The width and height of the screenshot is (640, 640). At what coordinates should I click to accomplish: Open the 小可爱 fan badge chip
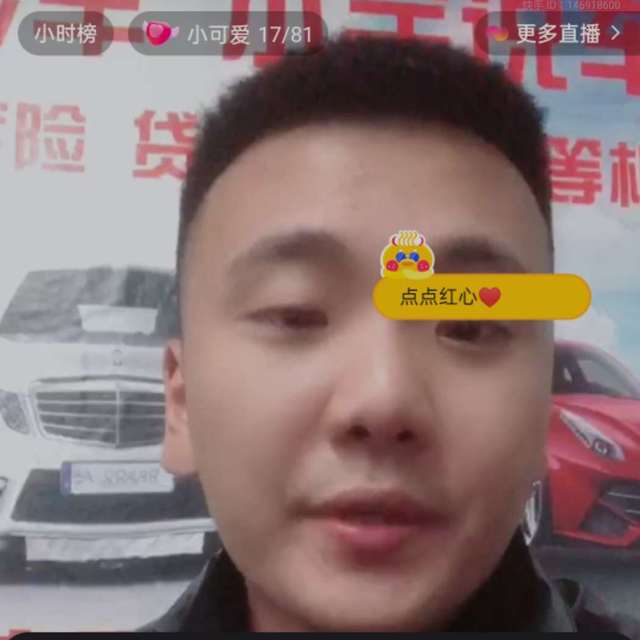tap(228, 34)
